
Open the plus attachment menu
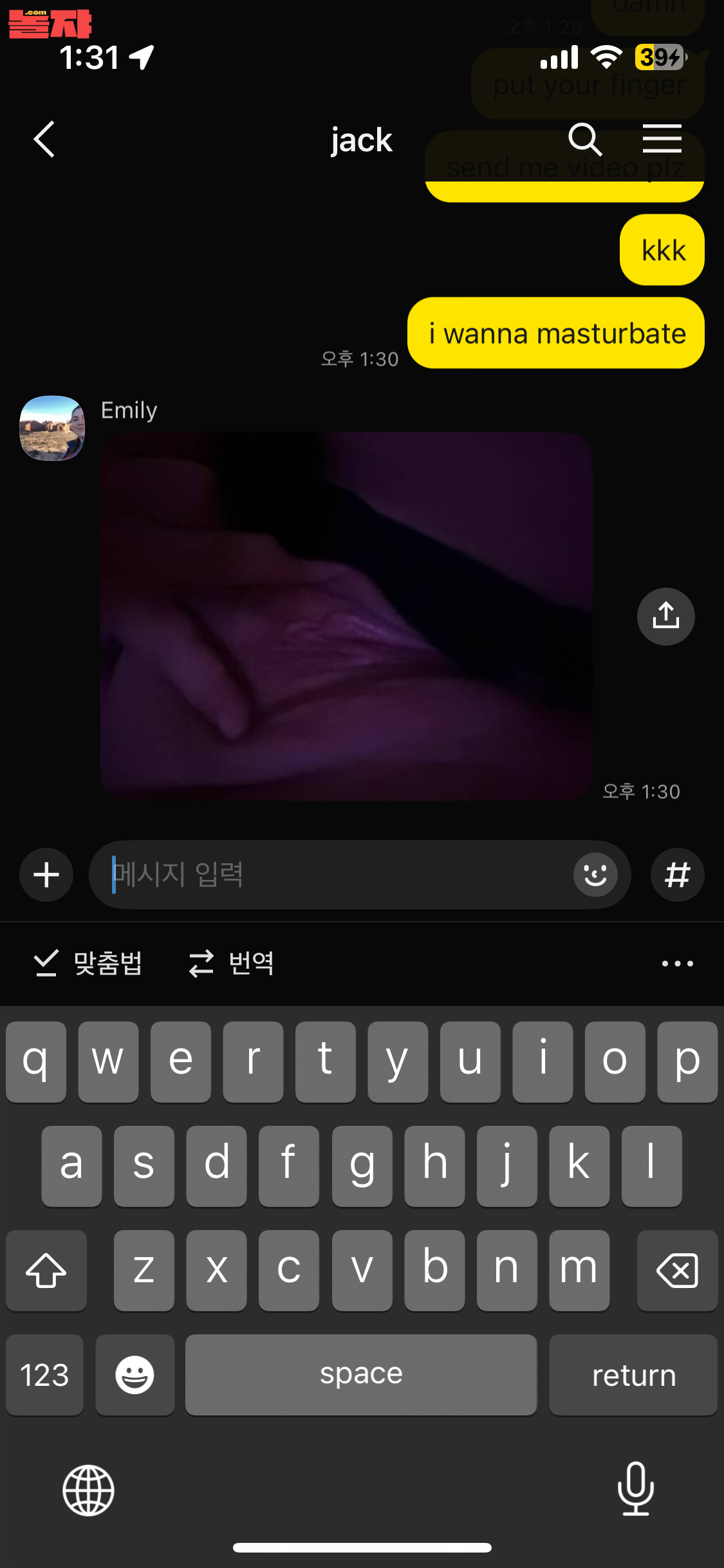pyautogui.click(x=46, y=875)
